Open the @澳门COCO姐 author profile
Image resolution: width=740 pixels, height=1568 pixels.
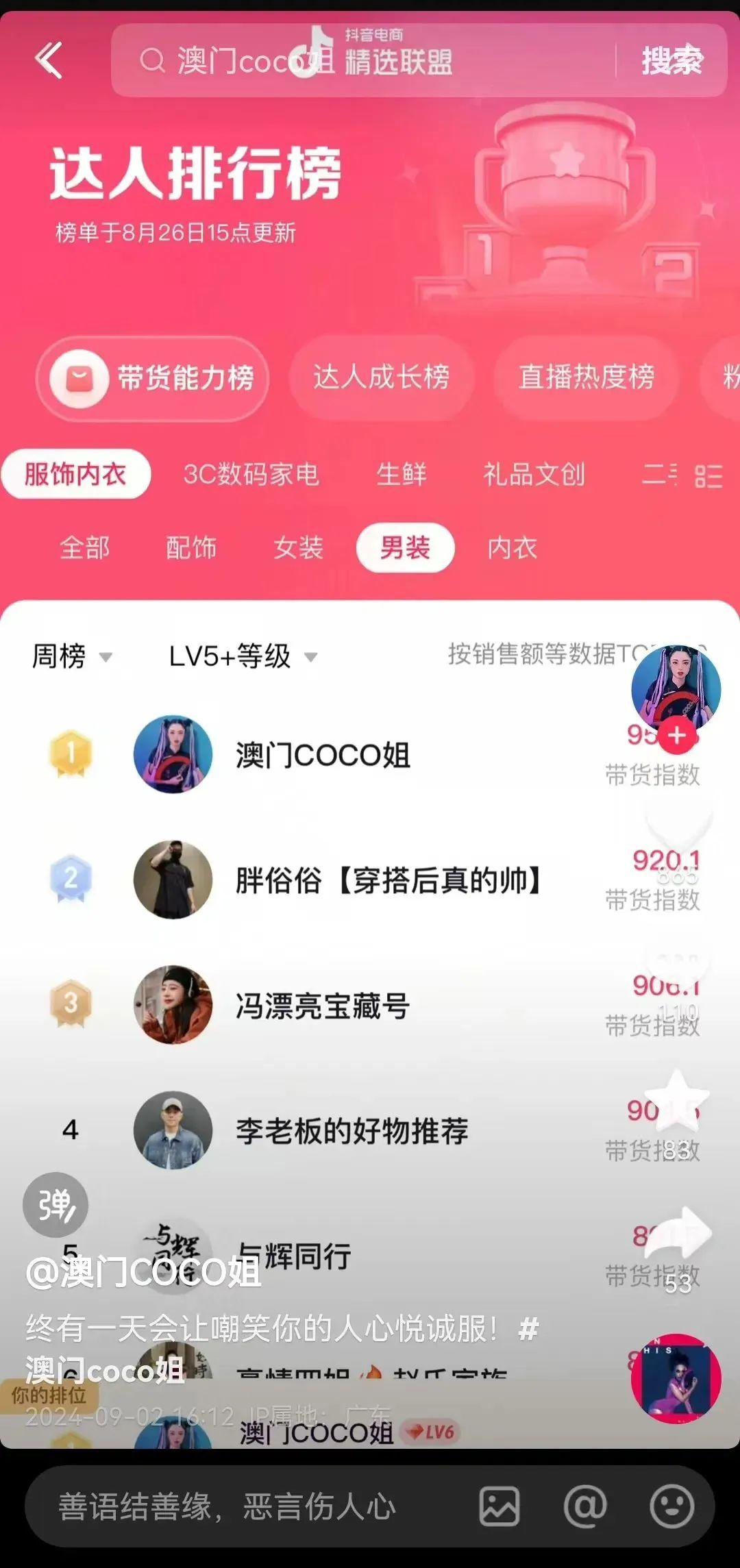click(144, 1273)
